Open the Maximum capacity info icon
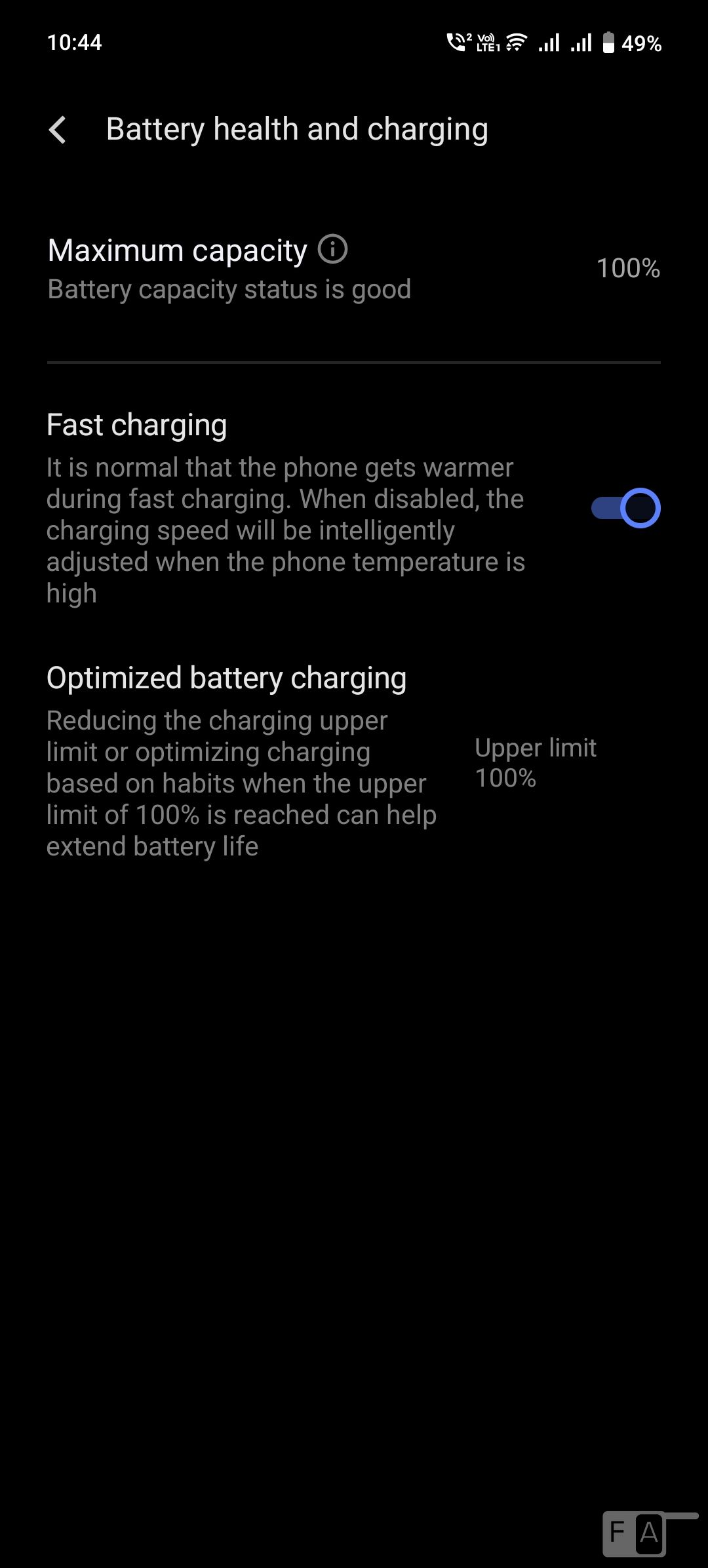Image resolution: width=708 pixels, height=1568 pixels. click(x=332, y=249)
